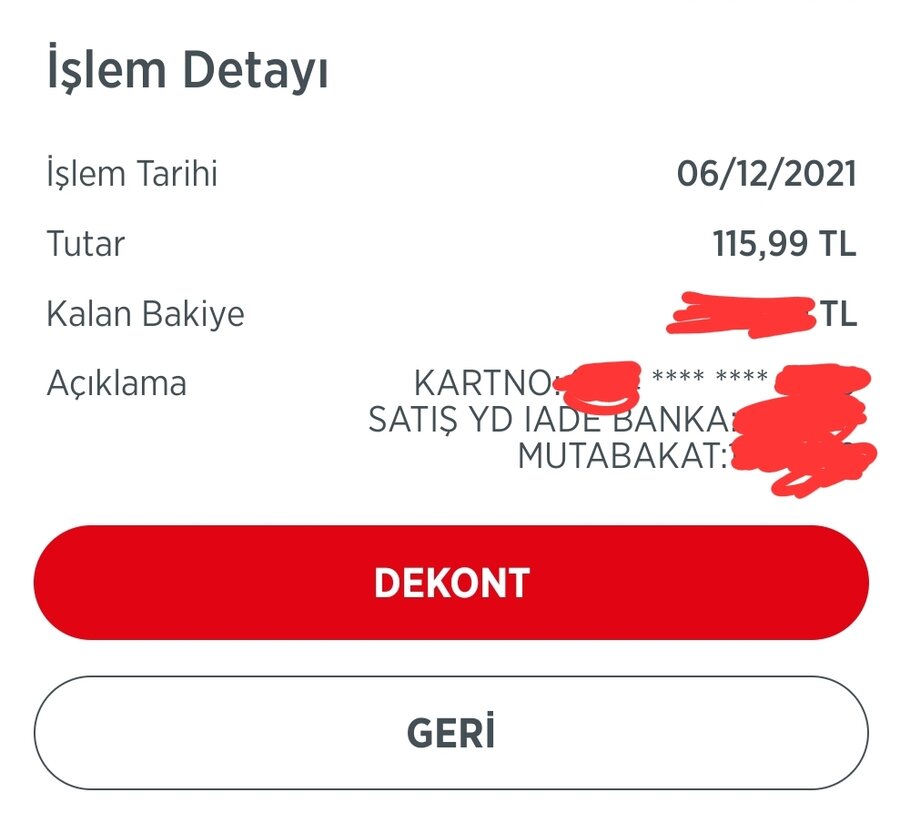Tap GERİ to go back
This screenshot has height=823, width=900.
click(x=451, y=734)
